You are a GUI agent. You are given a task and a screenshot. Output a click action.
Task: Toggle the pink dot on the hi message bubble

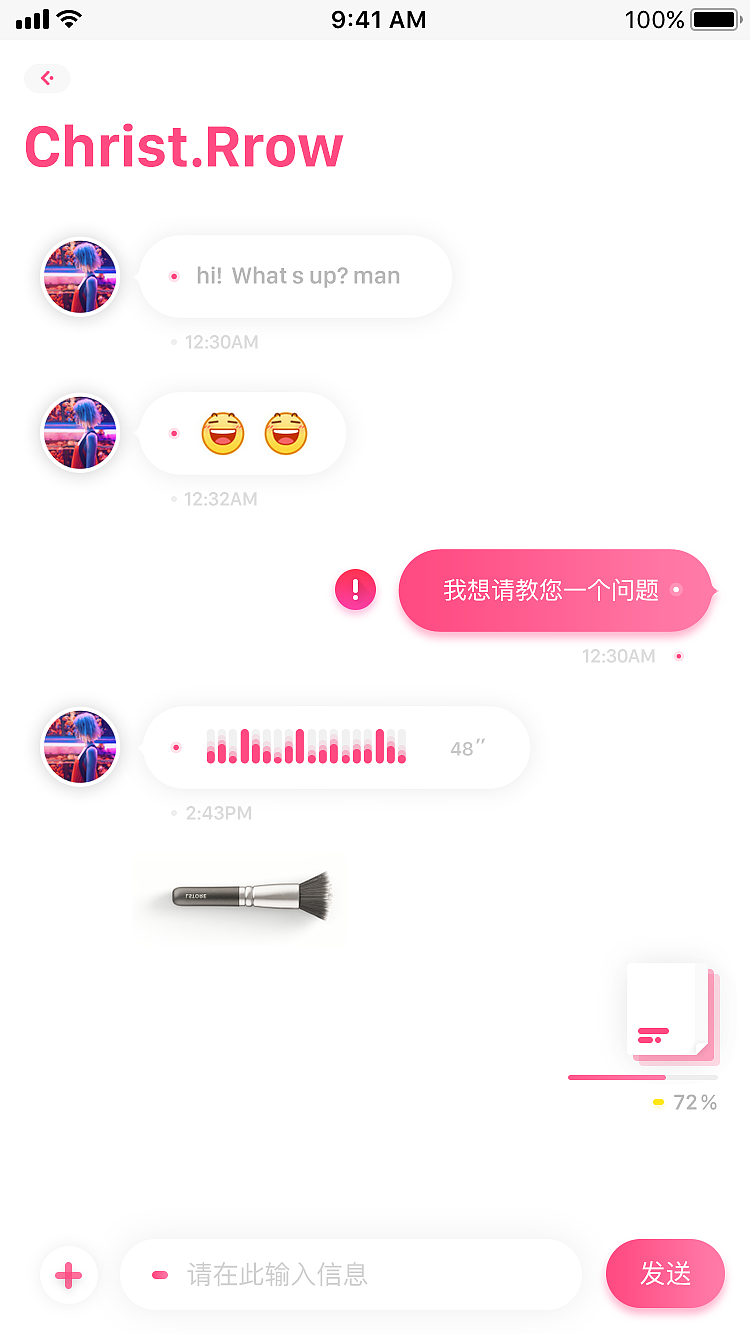176,276
